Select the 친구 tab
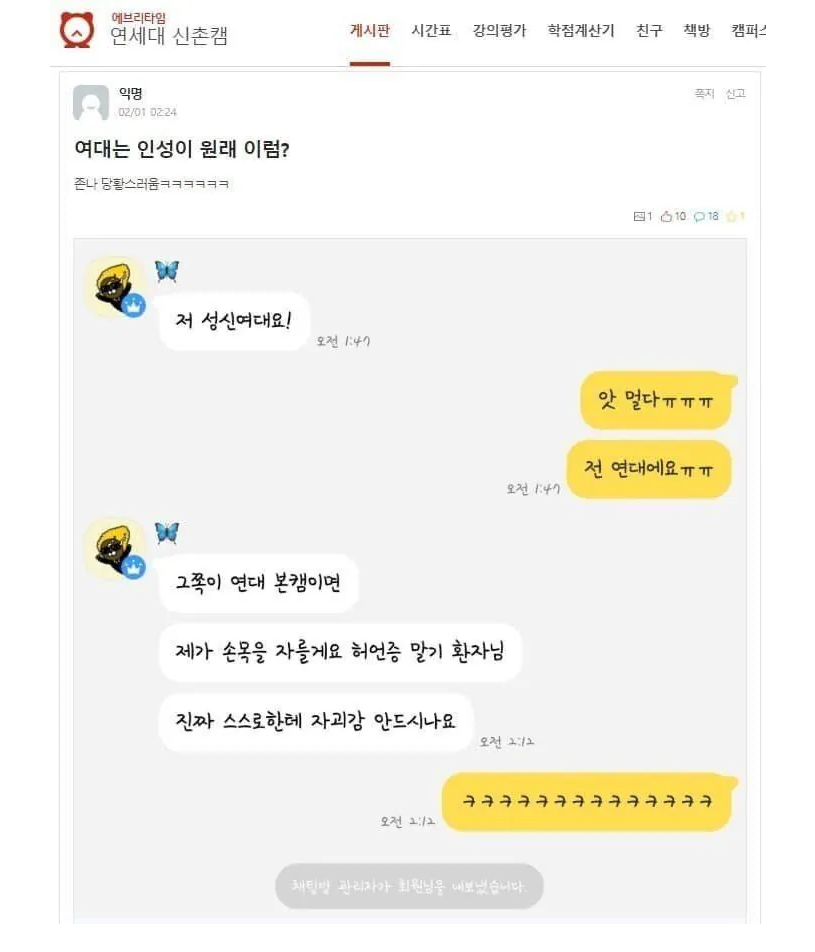Image resolution: width=815 pixels, height=952 pixels. coord(649,31)
